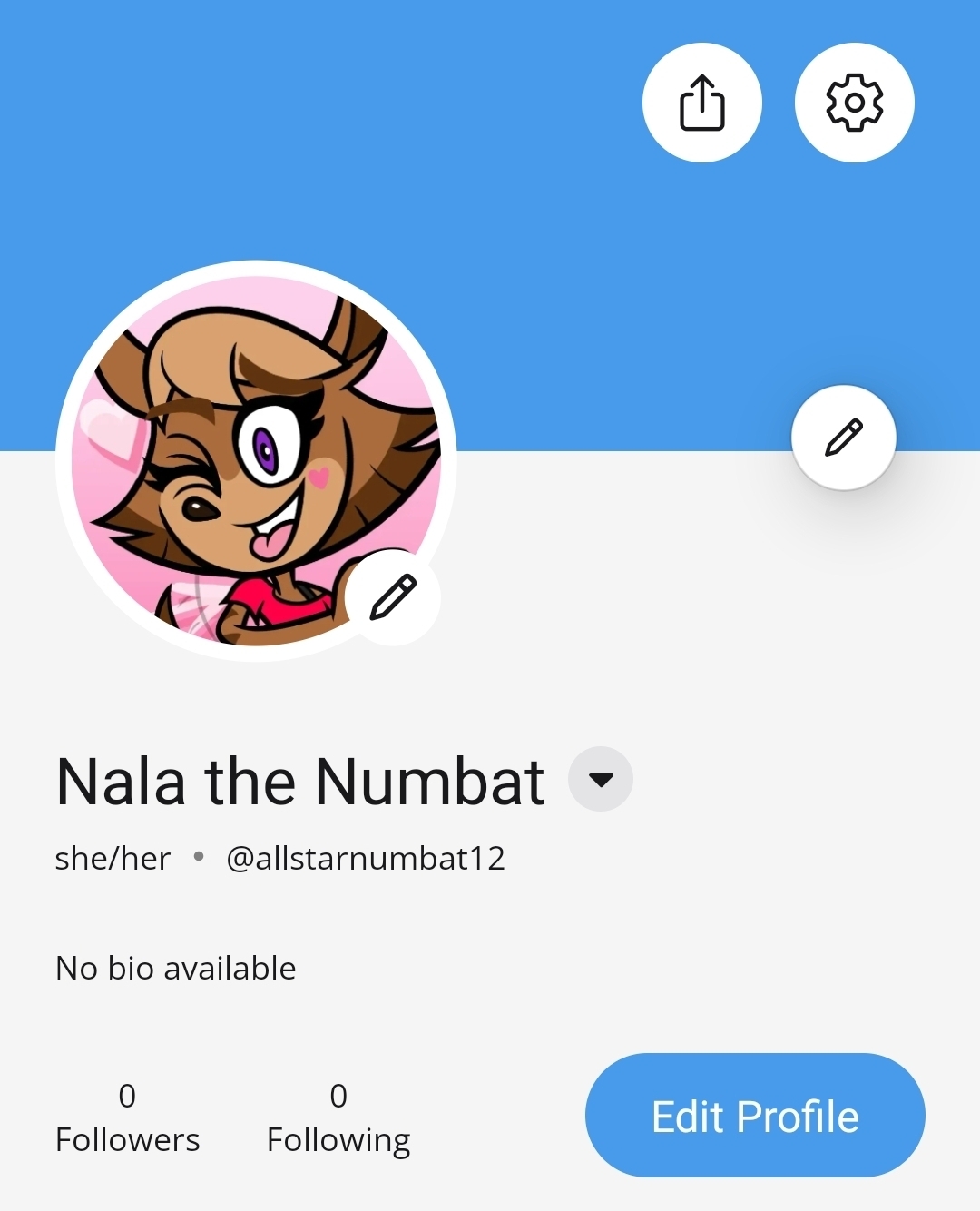Change the profile picture via pencil icon

click(393, 597)
